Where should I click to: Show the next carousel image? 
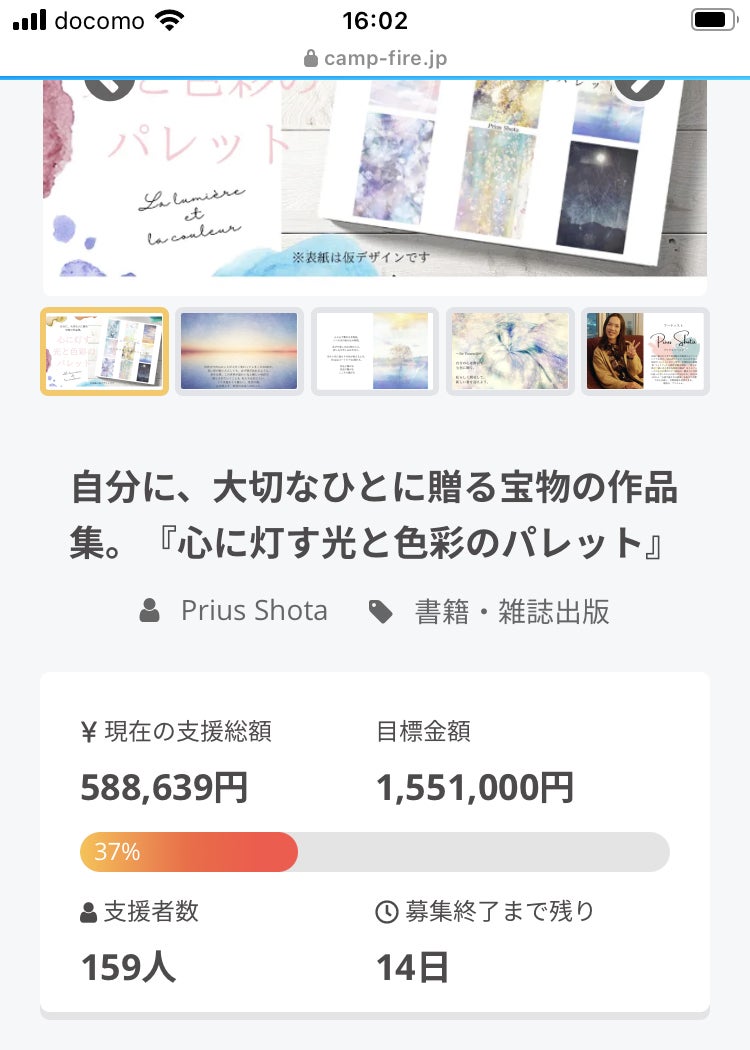[640, 84]
